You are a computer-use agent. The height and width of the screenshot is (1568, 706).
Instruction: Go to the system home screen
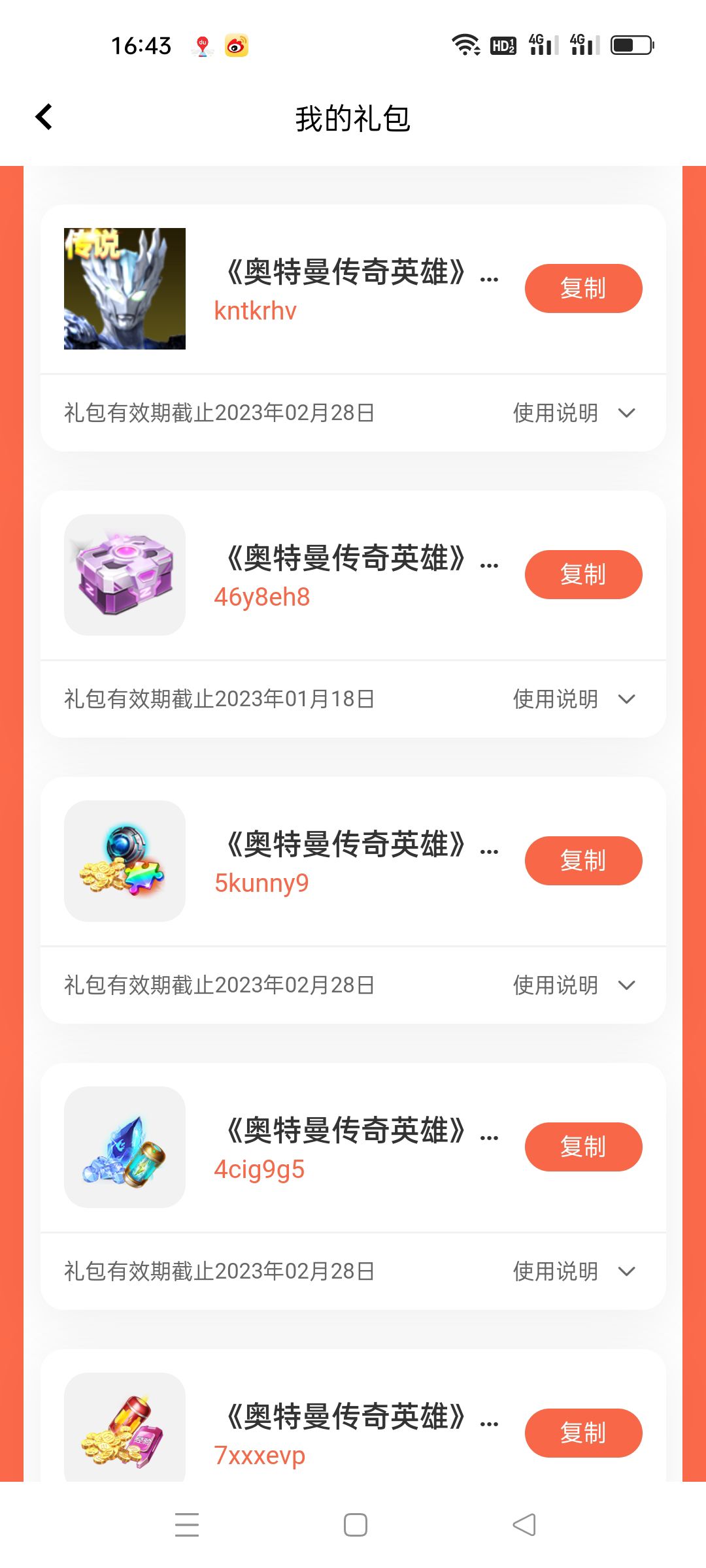click(355, 1525)
